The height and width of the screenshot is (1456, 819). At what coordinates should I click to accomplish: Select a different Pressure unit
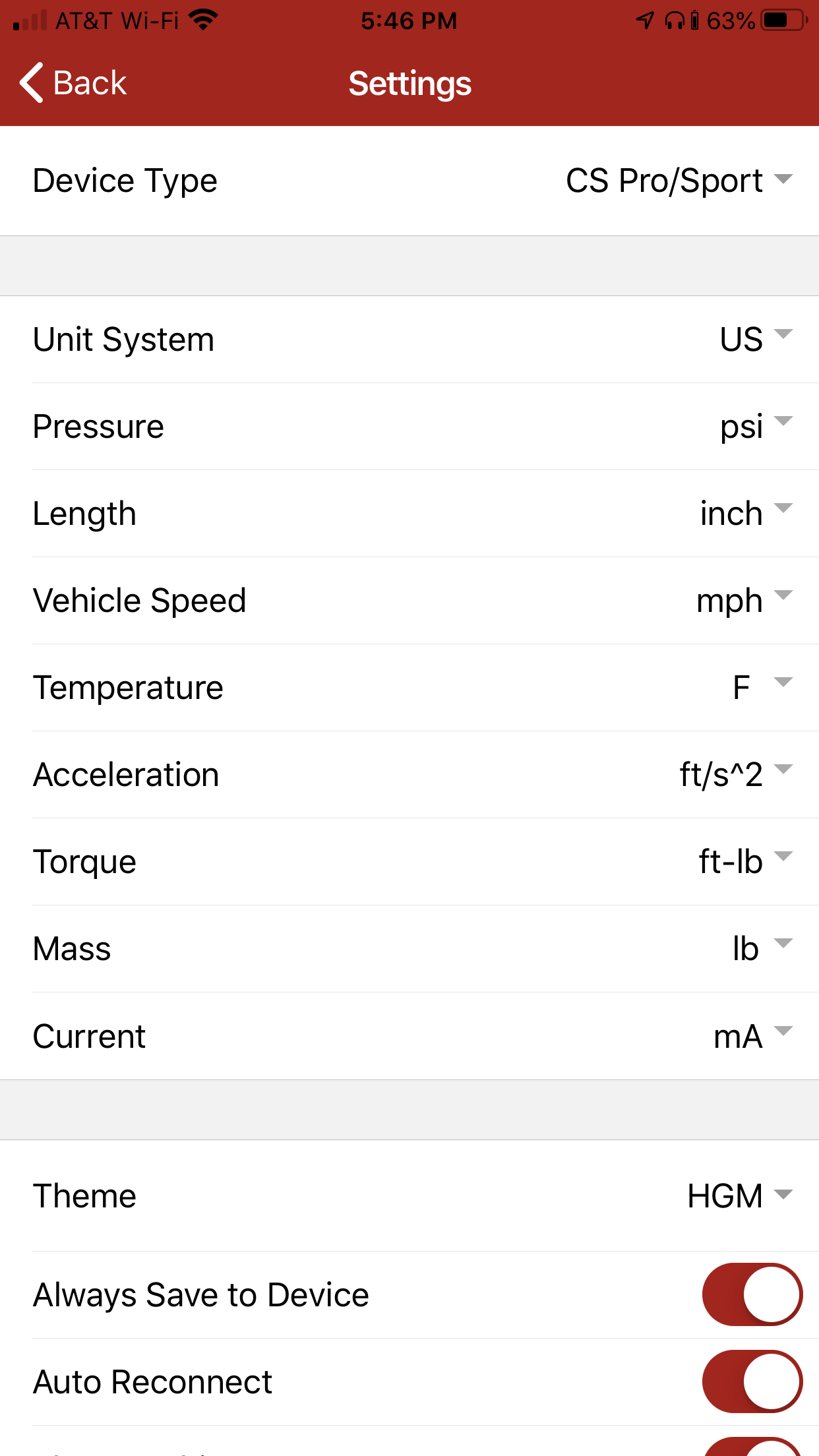pos(755,426)
